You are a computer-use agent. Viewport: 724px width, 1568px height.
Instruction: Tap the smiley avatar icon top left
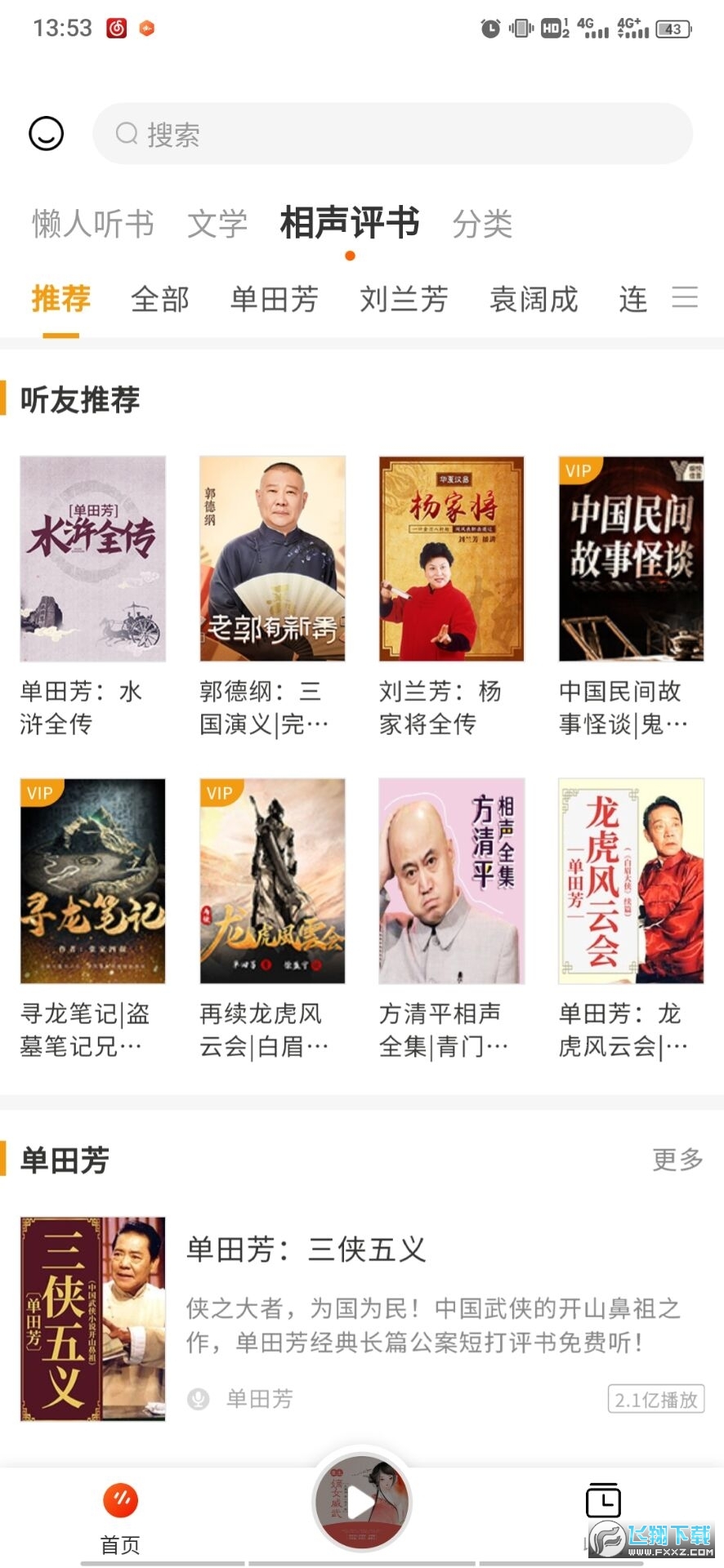point(47,133)
